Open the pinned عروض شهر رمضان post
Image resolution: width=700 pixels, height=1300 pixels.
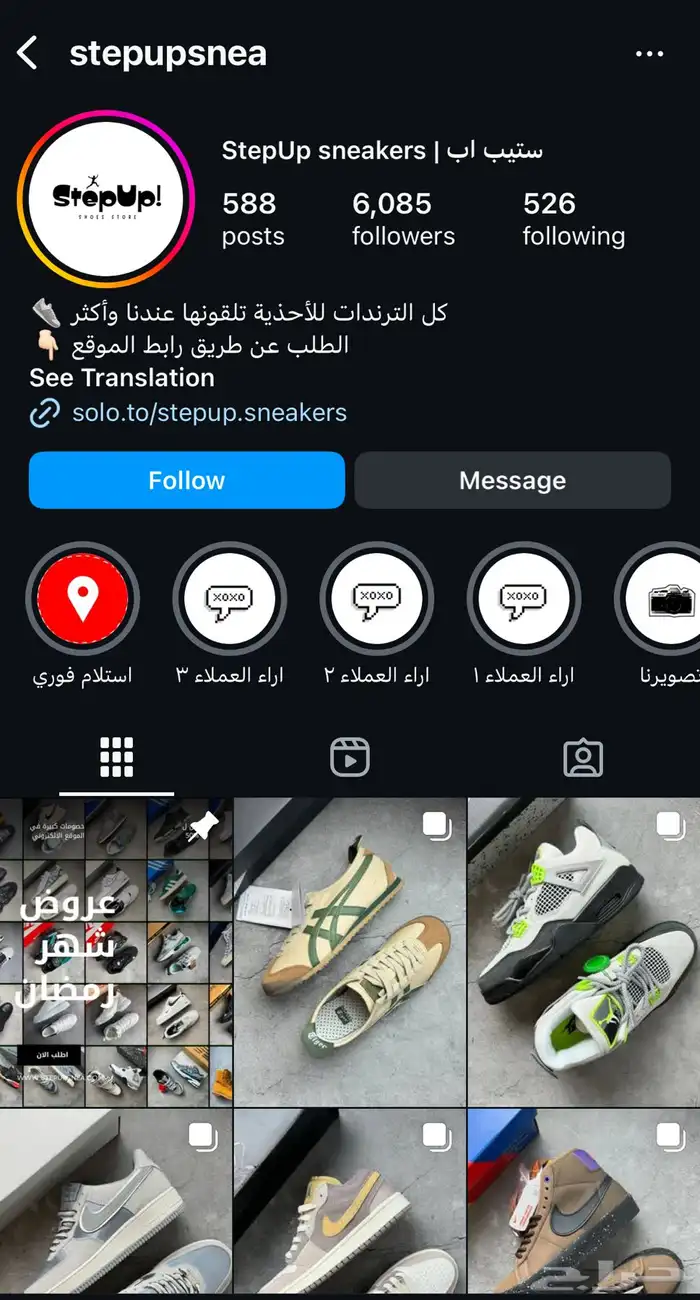click(116, 950)
